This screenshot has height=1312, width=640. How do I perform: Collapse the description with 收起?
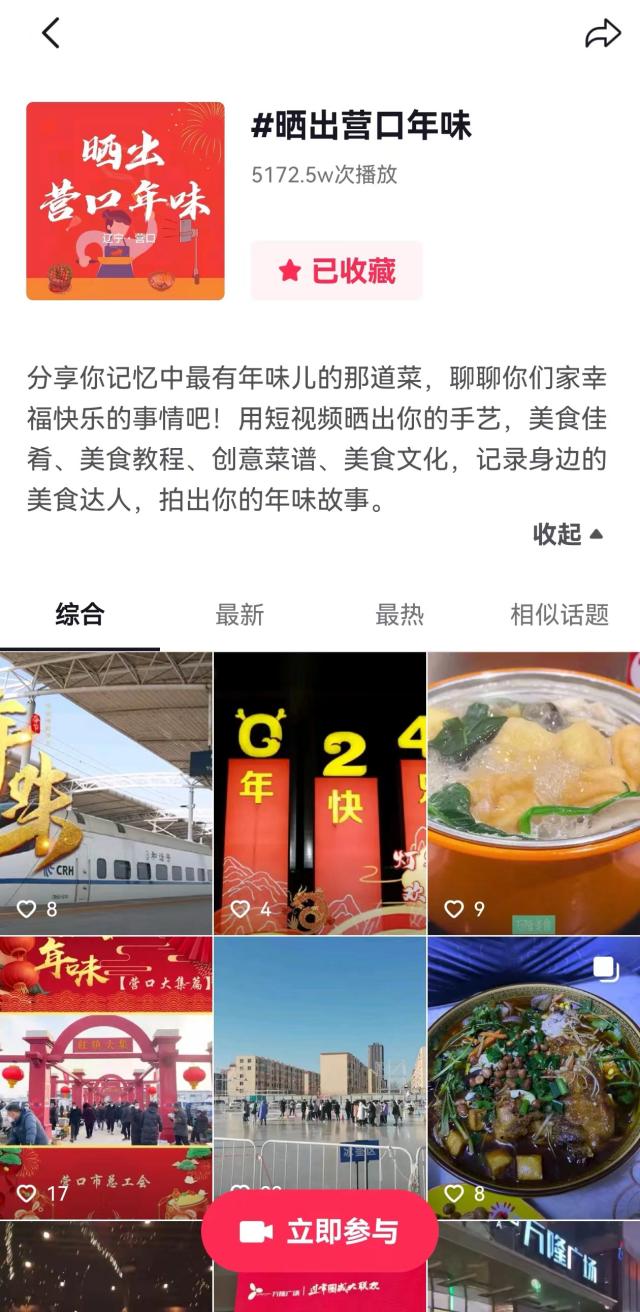tap(567, 534)
